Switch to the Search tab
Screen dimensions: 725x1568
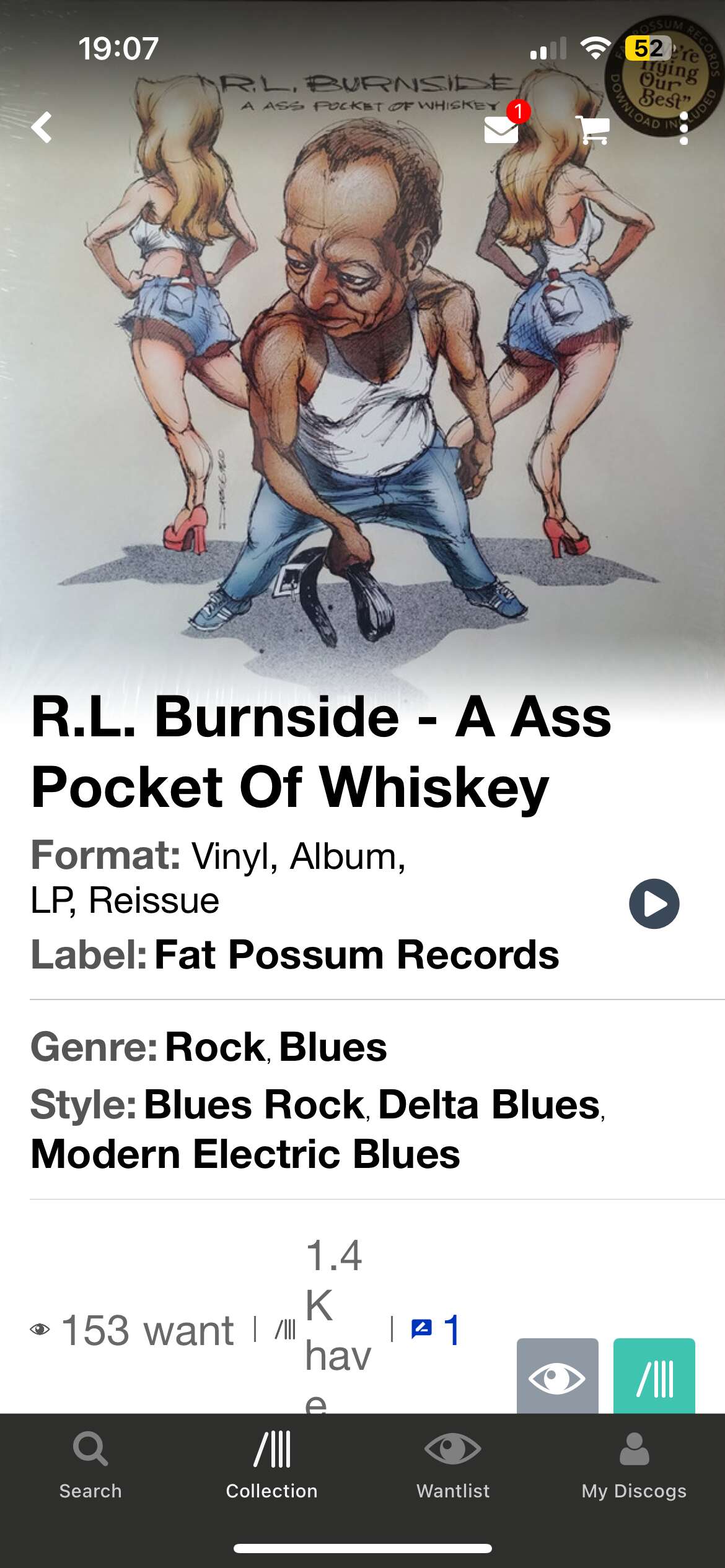(x=90, y=1465)
